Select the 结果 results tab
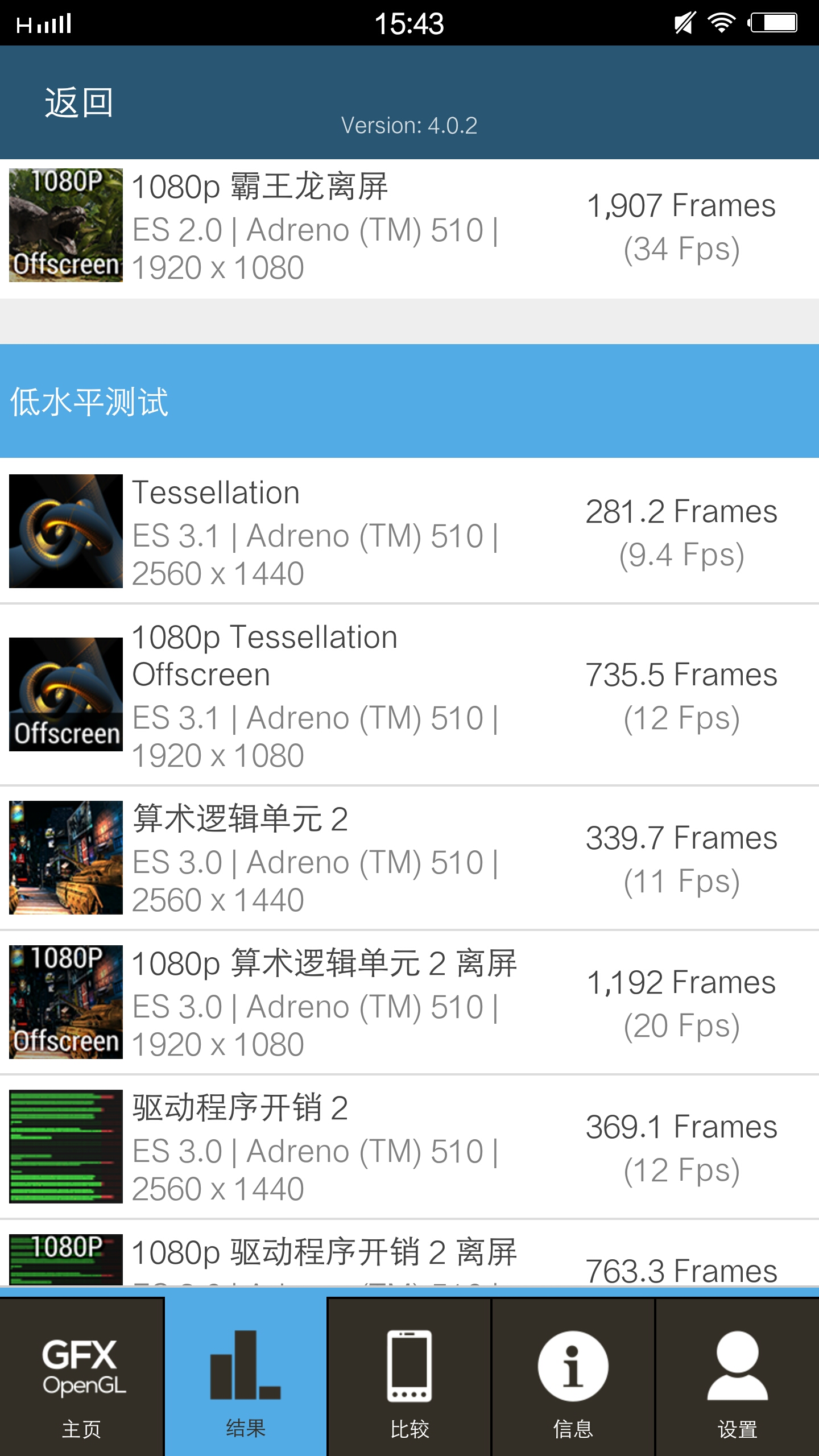The height and width of the screenshot is (1456, 819). coord(246,1378)
